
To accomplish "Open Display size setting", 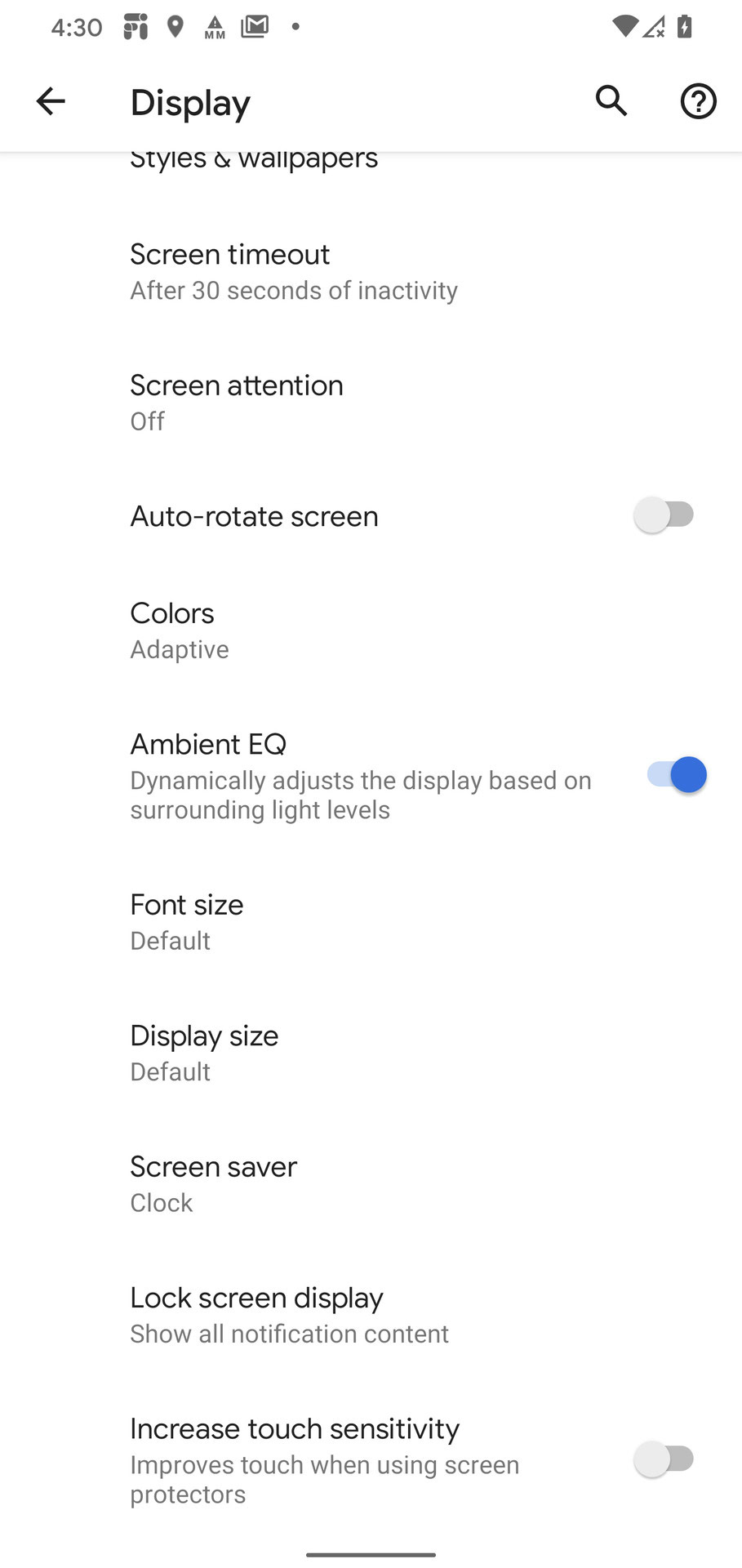I will coord(371,1052).
